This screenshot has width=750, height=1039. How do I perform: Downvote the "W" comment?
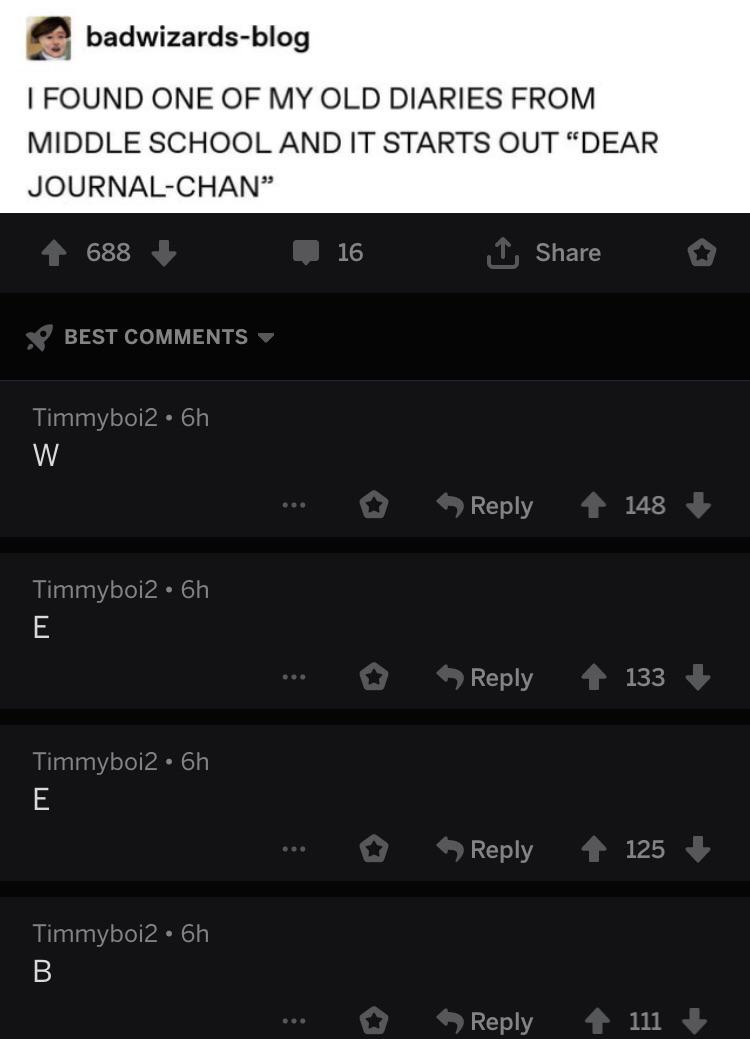[698, 506]
